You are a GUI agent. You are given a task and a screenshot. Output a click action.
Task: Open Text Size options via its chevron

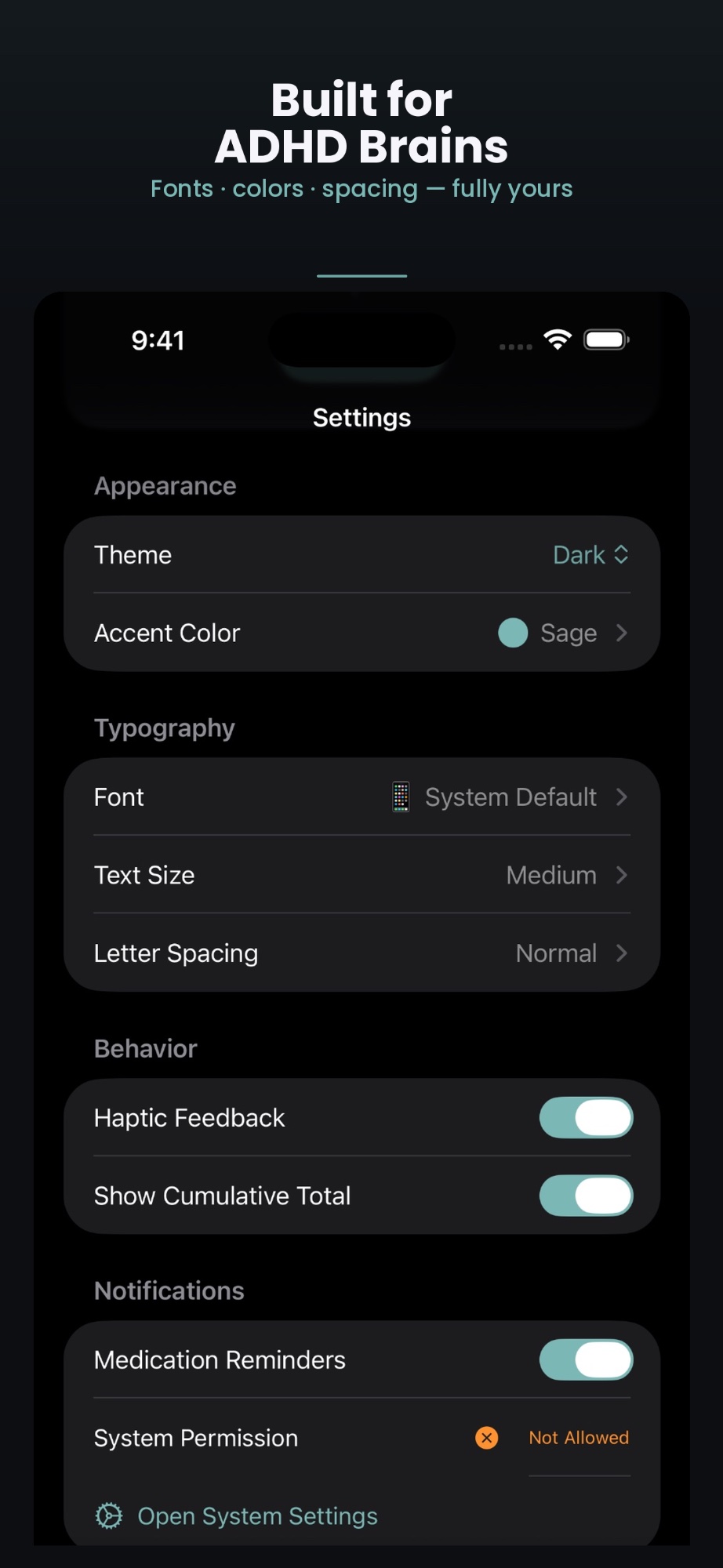click(x=622, y=875)
